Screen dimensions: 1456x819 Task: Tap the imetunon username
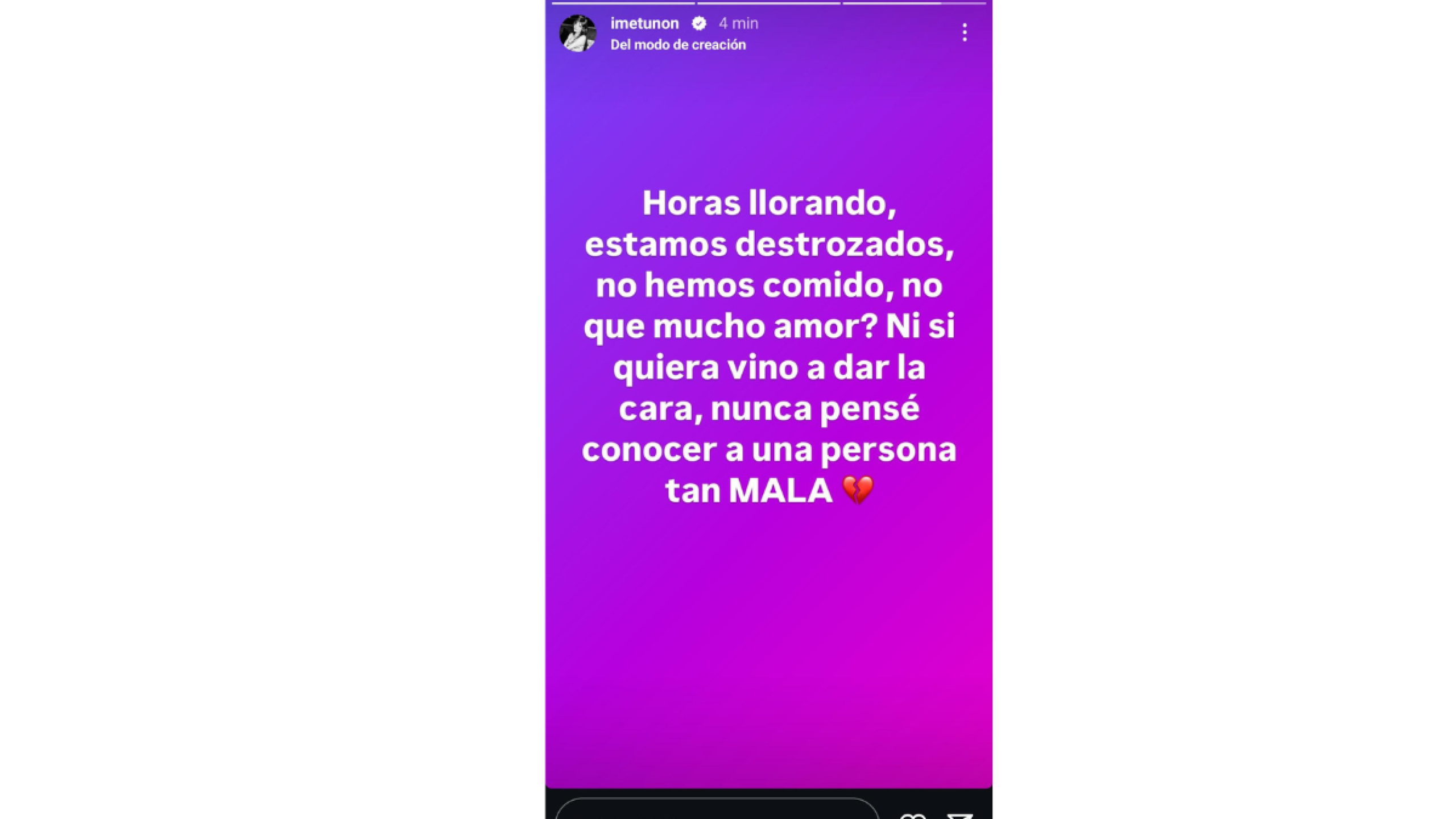[x=644, y=23]
